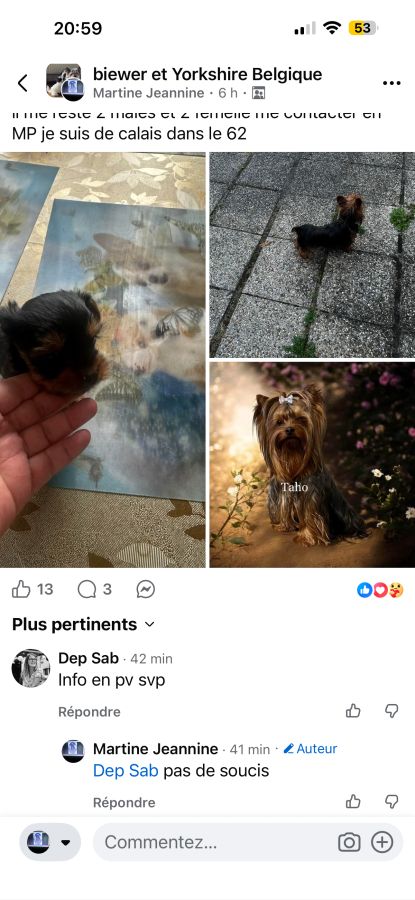Open the large puppy-in-hand photo
The width and height of the screenshot is (415, 900).
102,360
